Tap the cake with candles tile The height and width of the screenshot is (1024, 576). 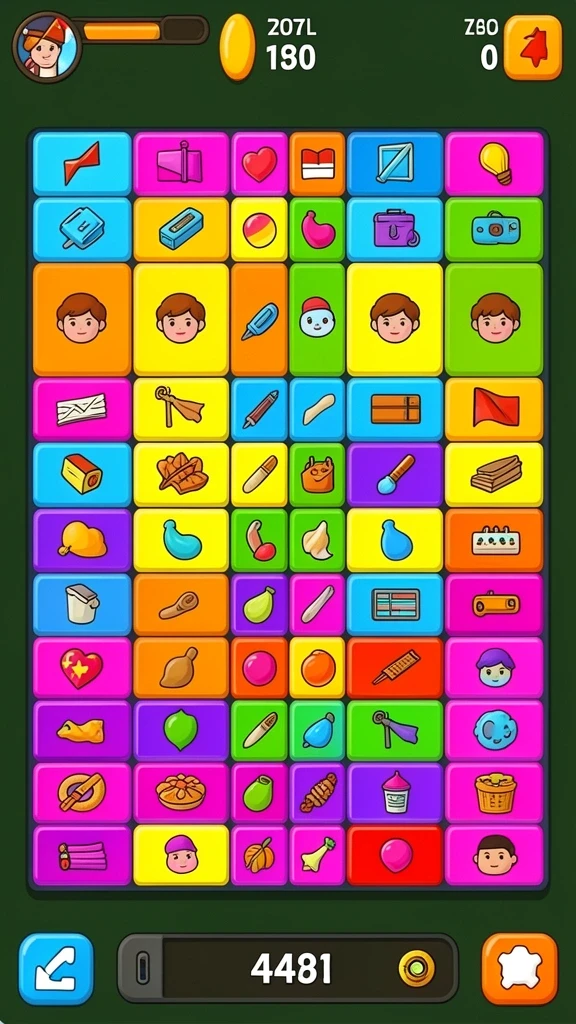point(494,540)
